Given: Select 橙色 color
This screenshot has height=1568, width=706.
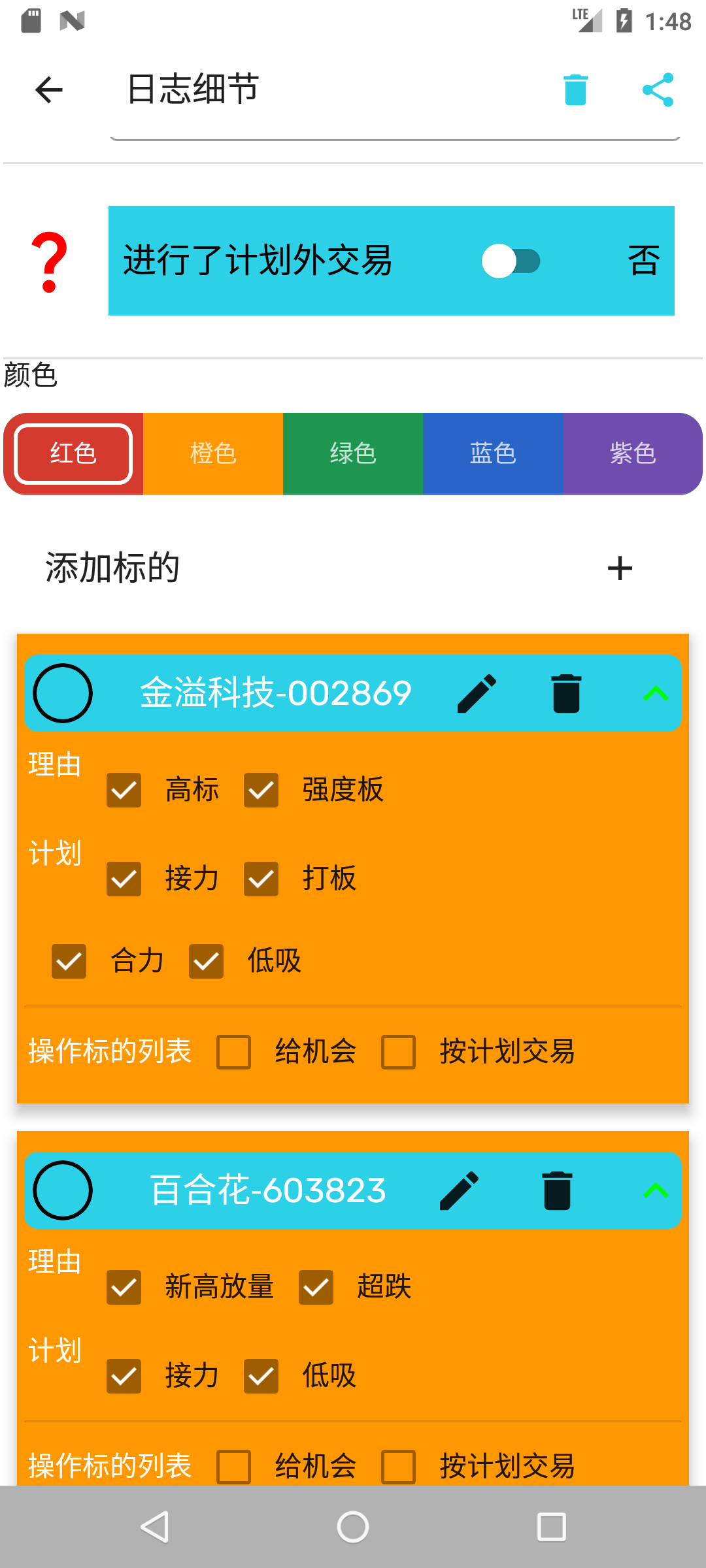Looking at the screenshot, I should (213, 453).
